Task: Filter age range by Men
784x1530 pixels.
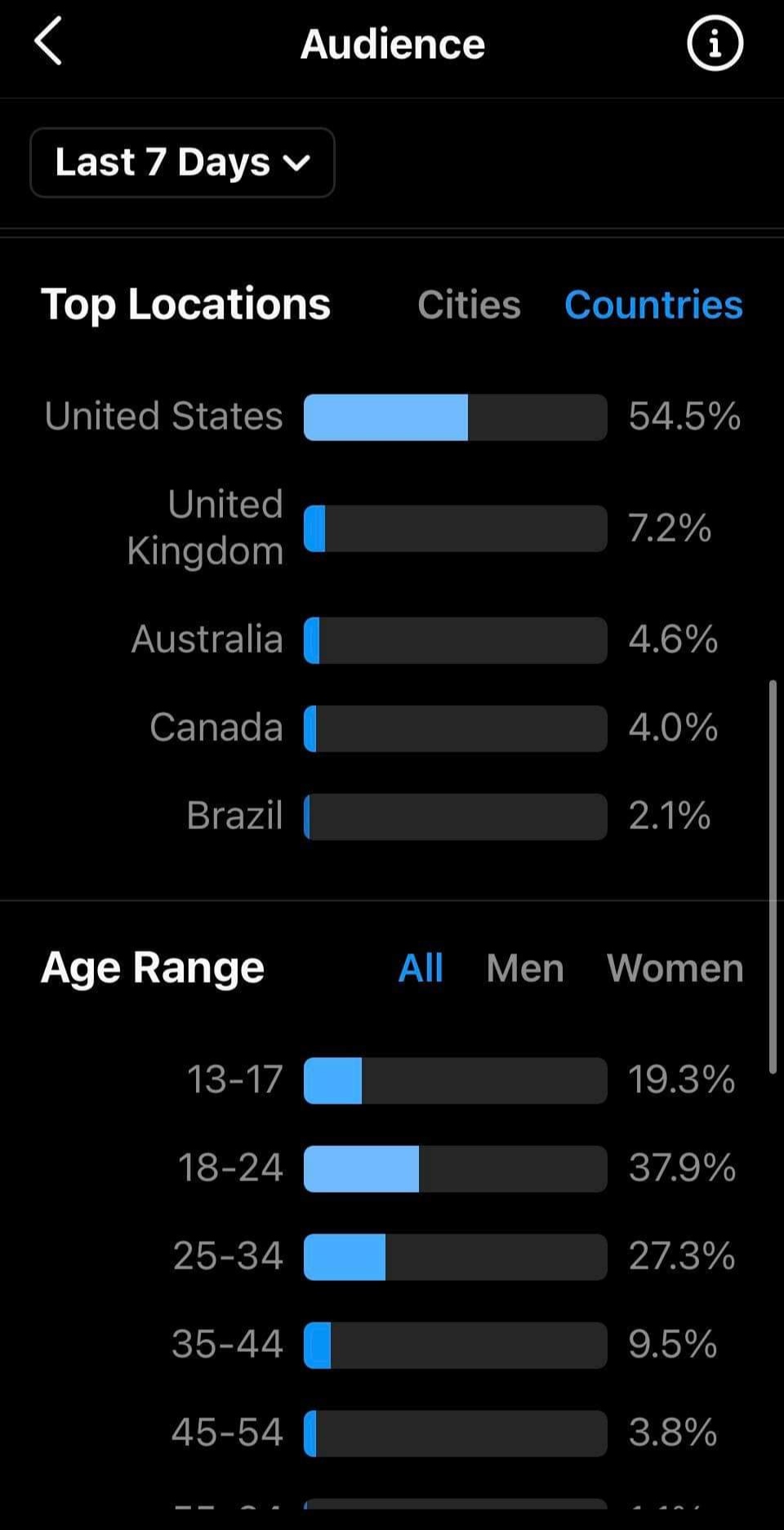Action: click(525, 968)
